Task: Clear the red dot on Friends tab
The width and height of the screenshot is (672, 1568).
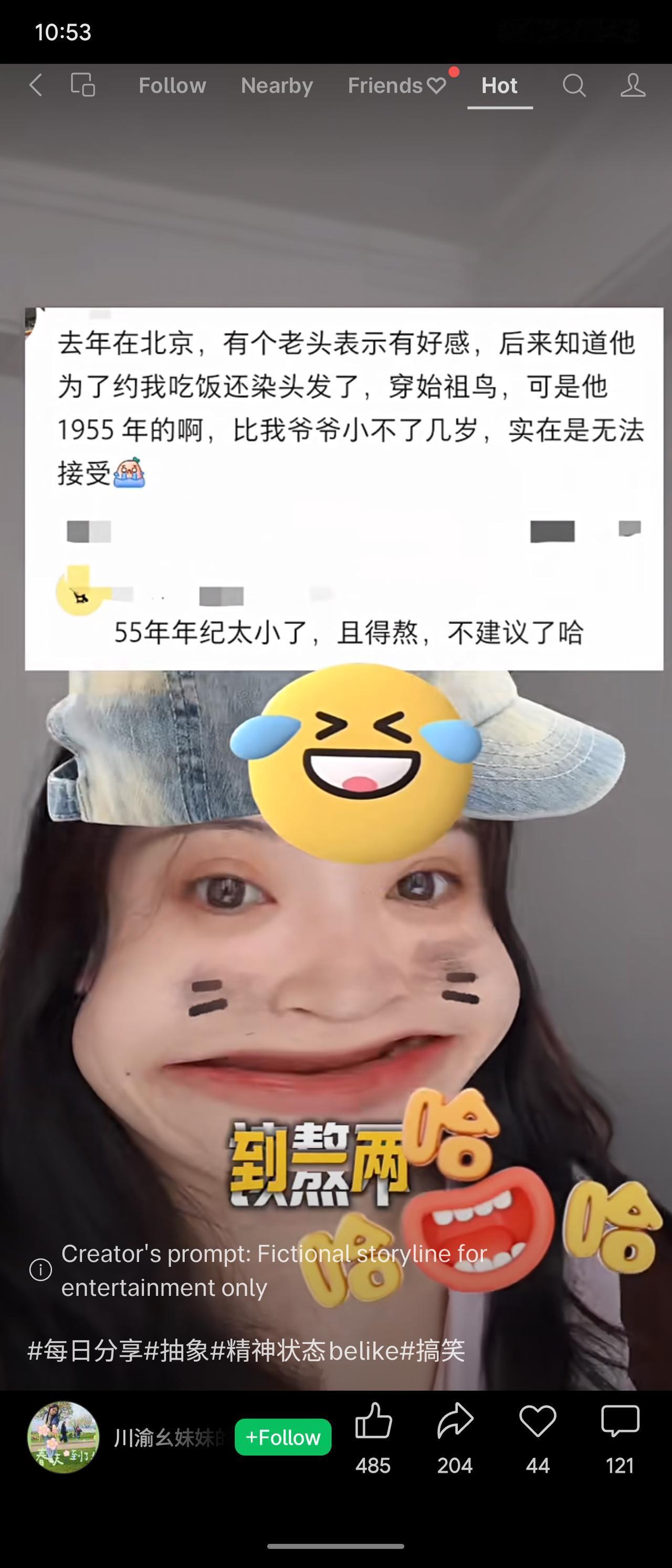Action: (453, 73)
